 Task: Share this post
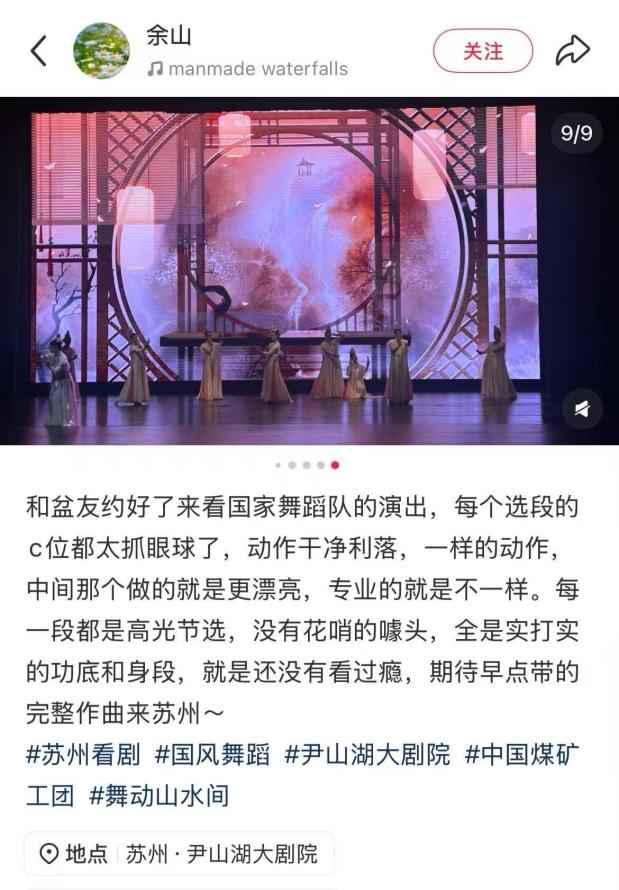[x=573, y=51]
